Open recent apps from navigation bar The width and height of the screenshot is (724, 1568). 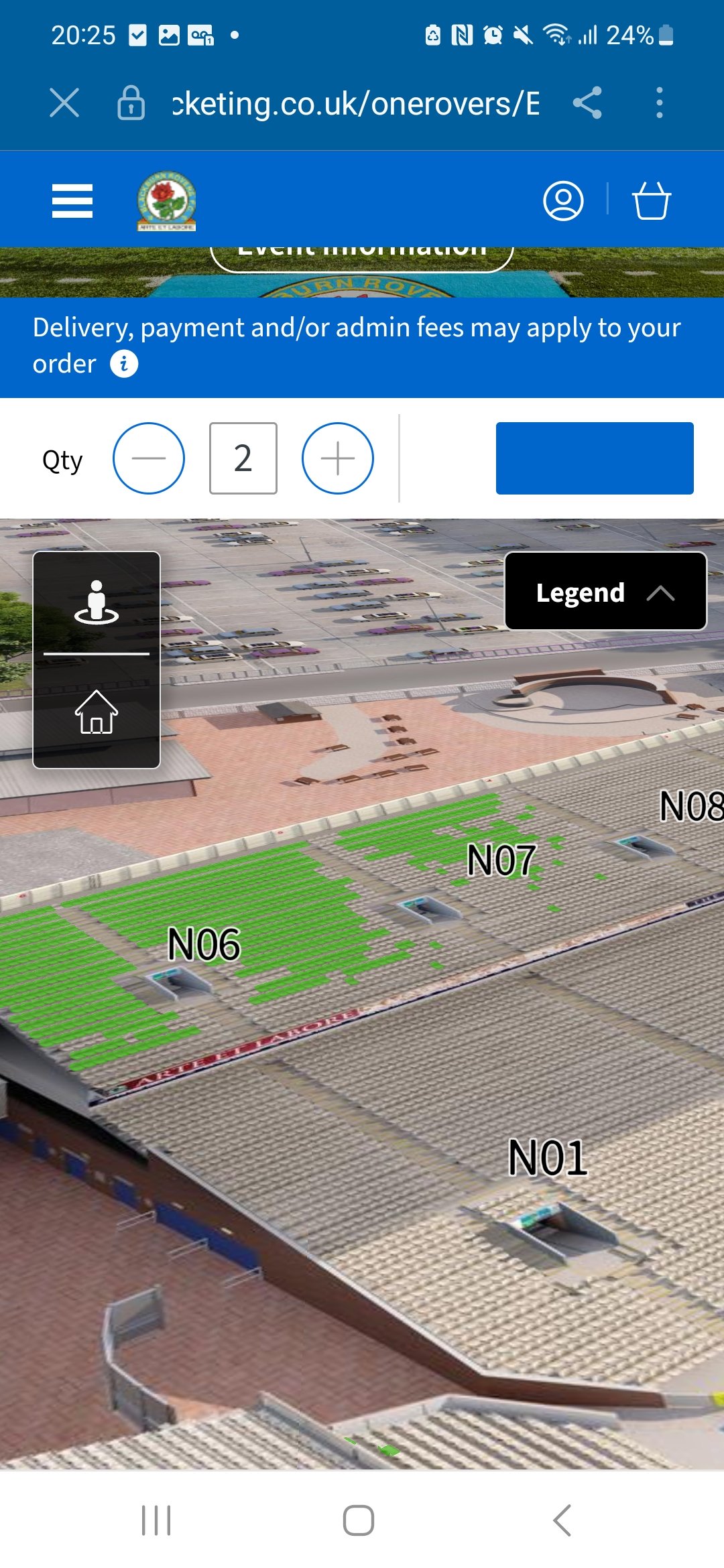point(156,1520)
